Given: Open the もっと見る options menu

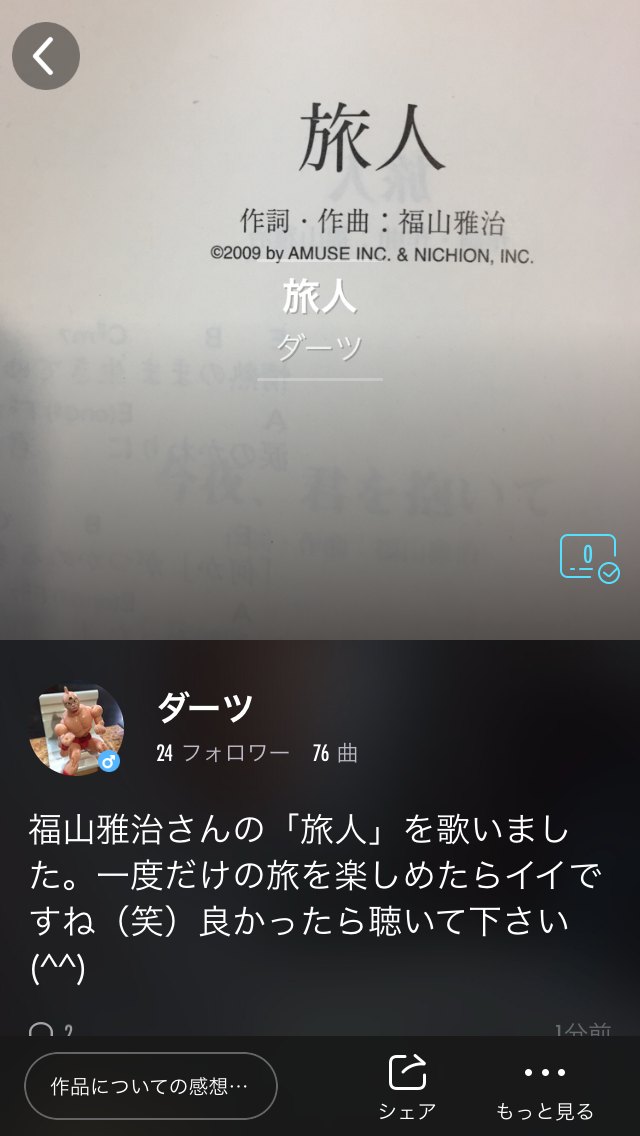Looking at the screenshot, I should point(545,1085).
